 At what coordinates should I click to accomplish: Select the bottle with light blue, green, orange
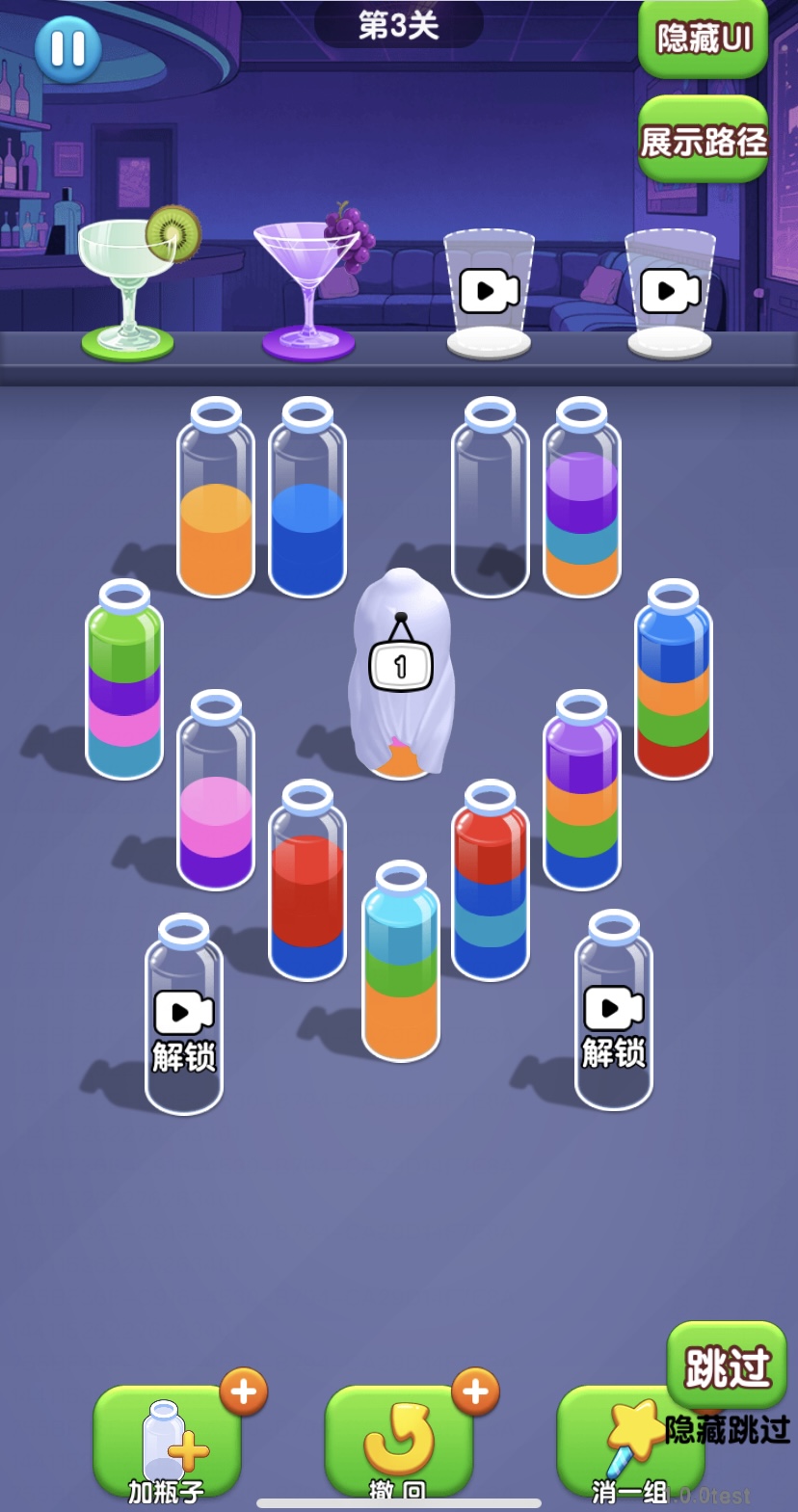[x=401, y=964]
